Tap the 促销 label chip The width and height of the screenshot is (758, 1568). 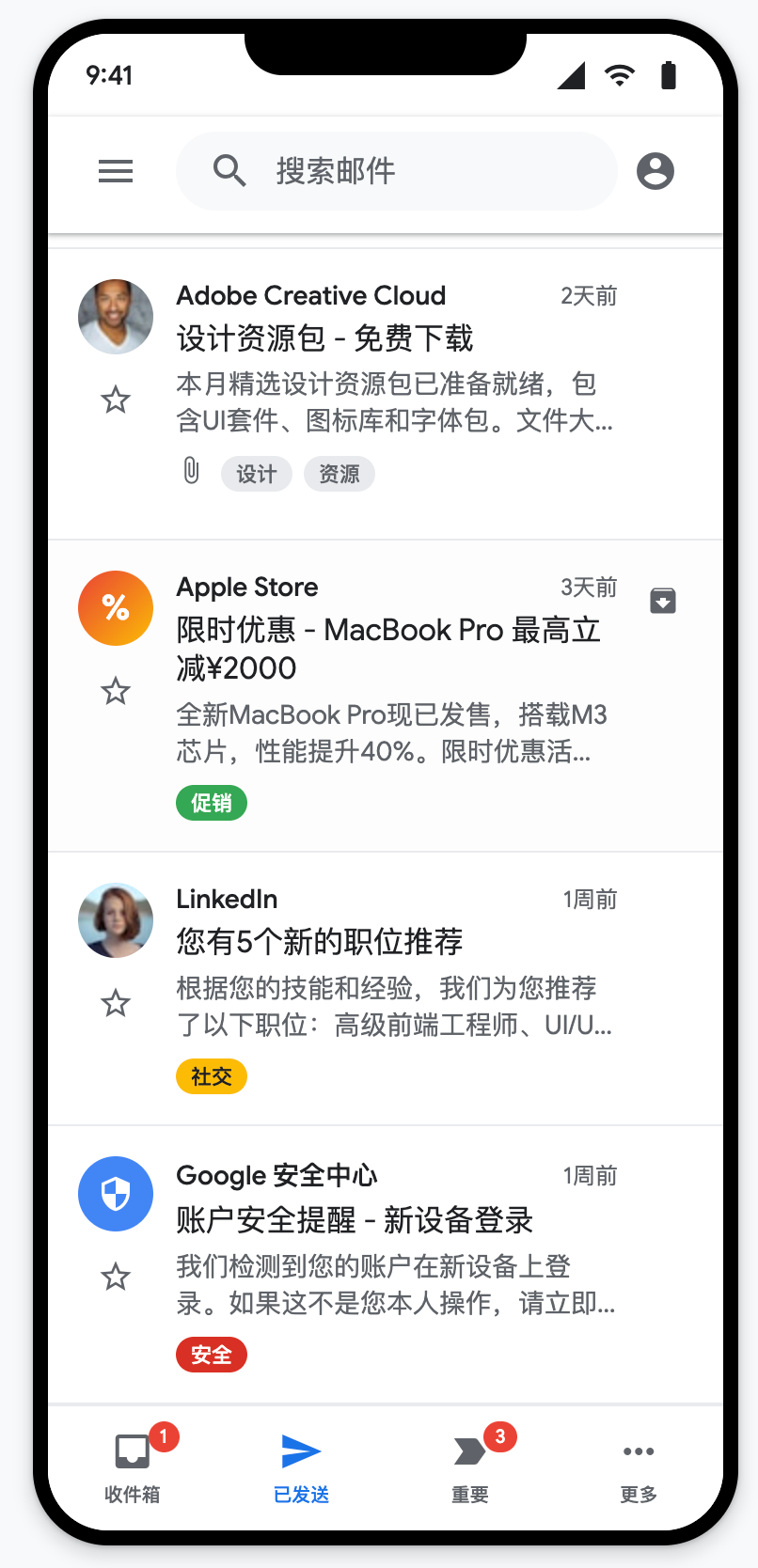pyautogui.click(x=212, y=803)
